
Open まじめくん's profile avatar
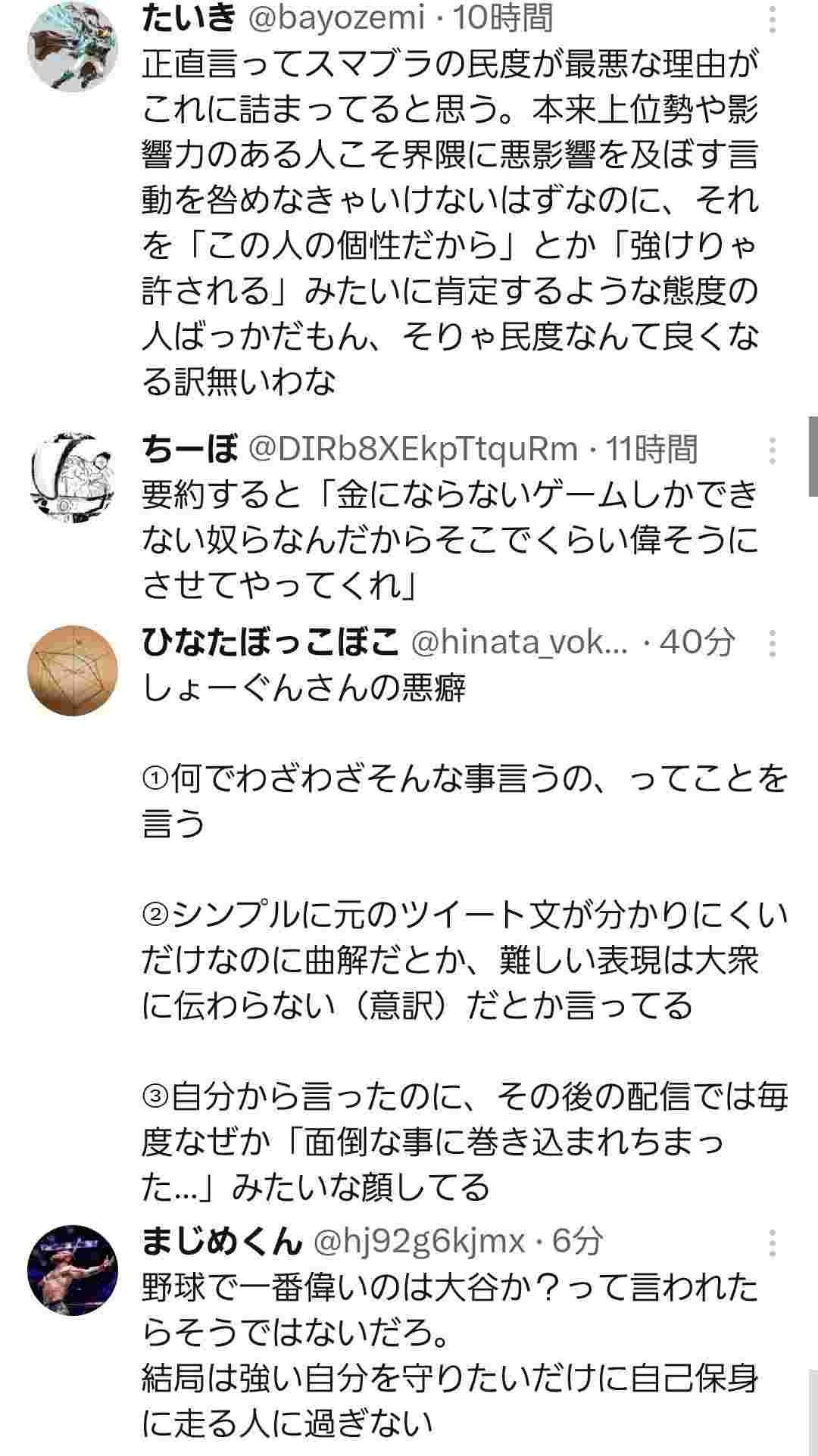73,1270
